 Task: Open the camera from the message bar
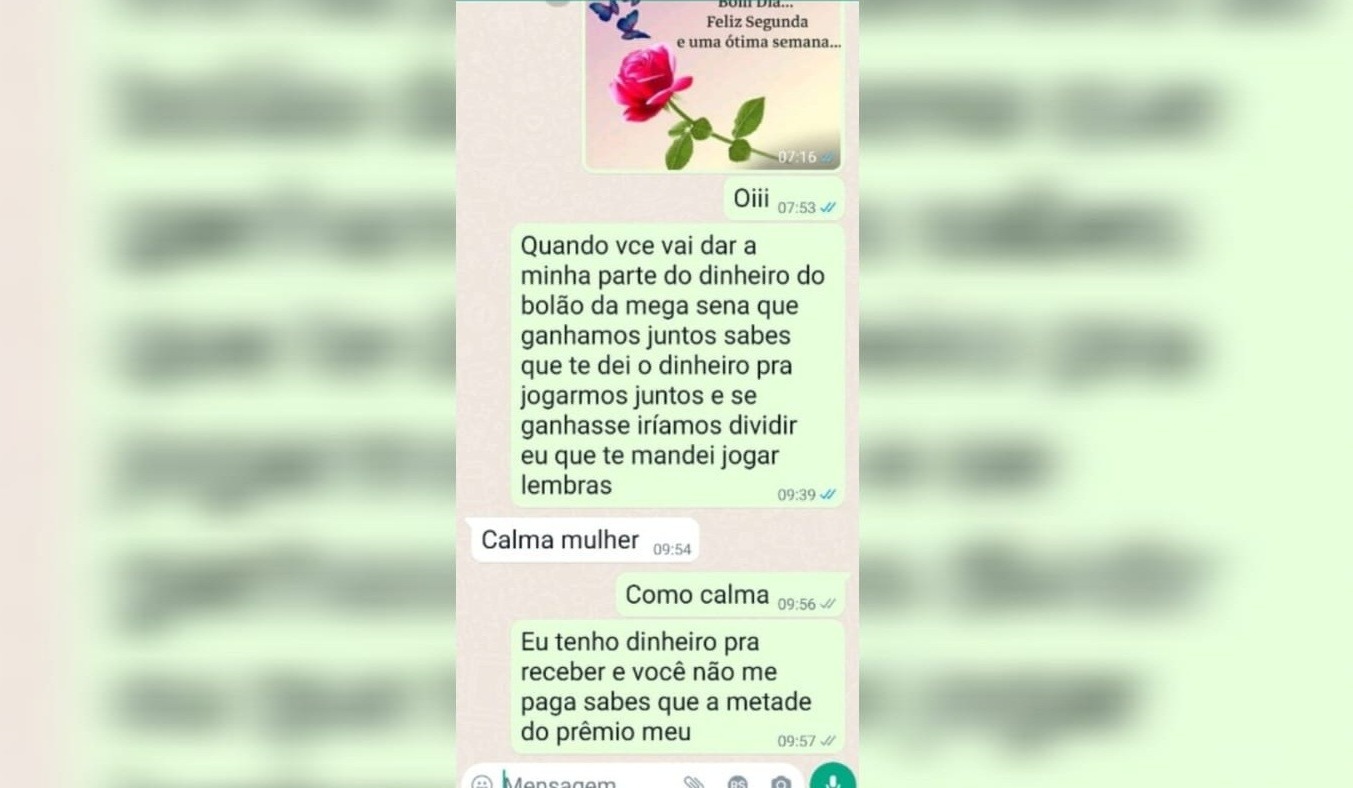coord(781,782)
